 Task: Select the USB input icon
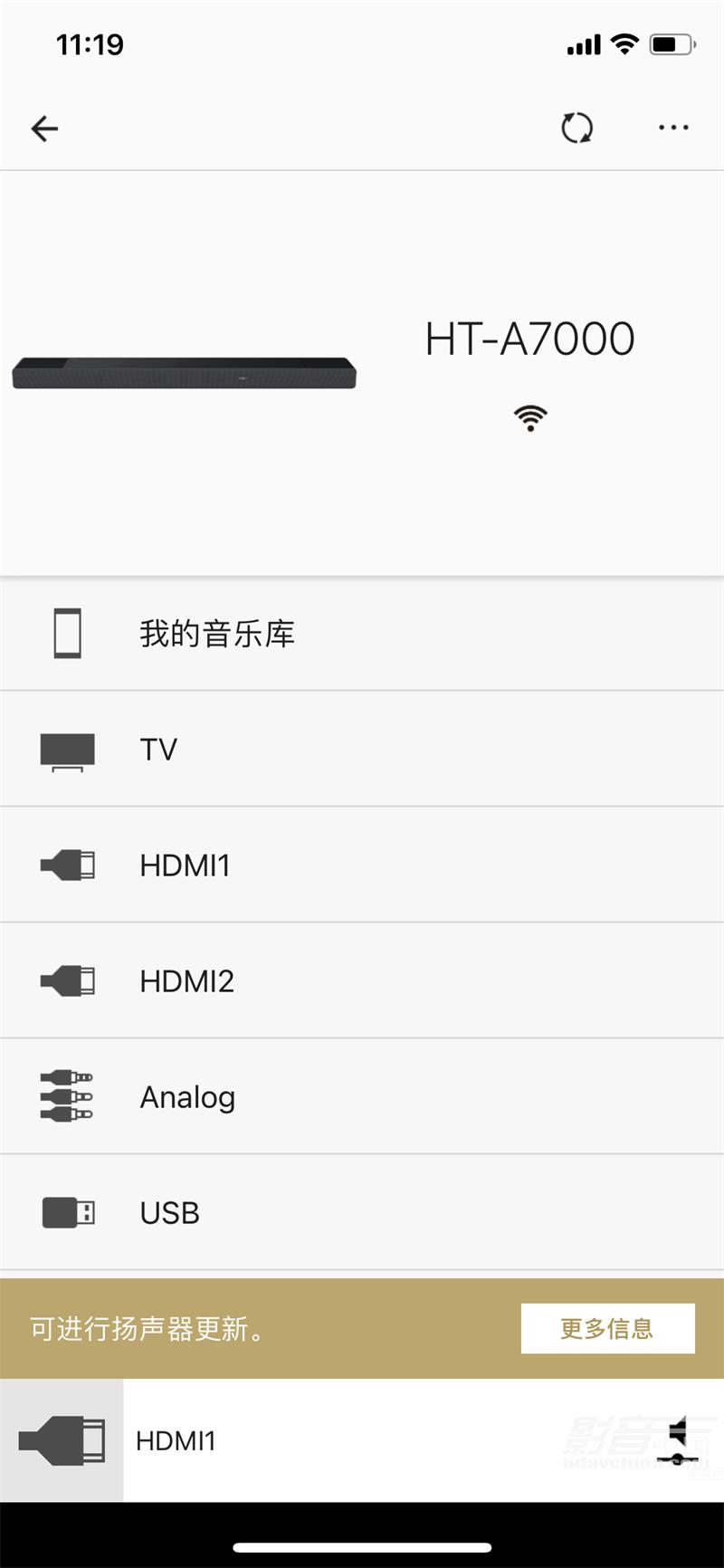click(68, 1212)
